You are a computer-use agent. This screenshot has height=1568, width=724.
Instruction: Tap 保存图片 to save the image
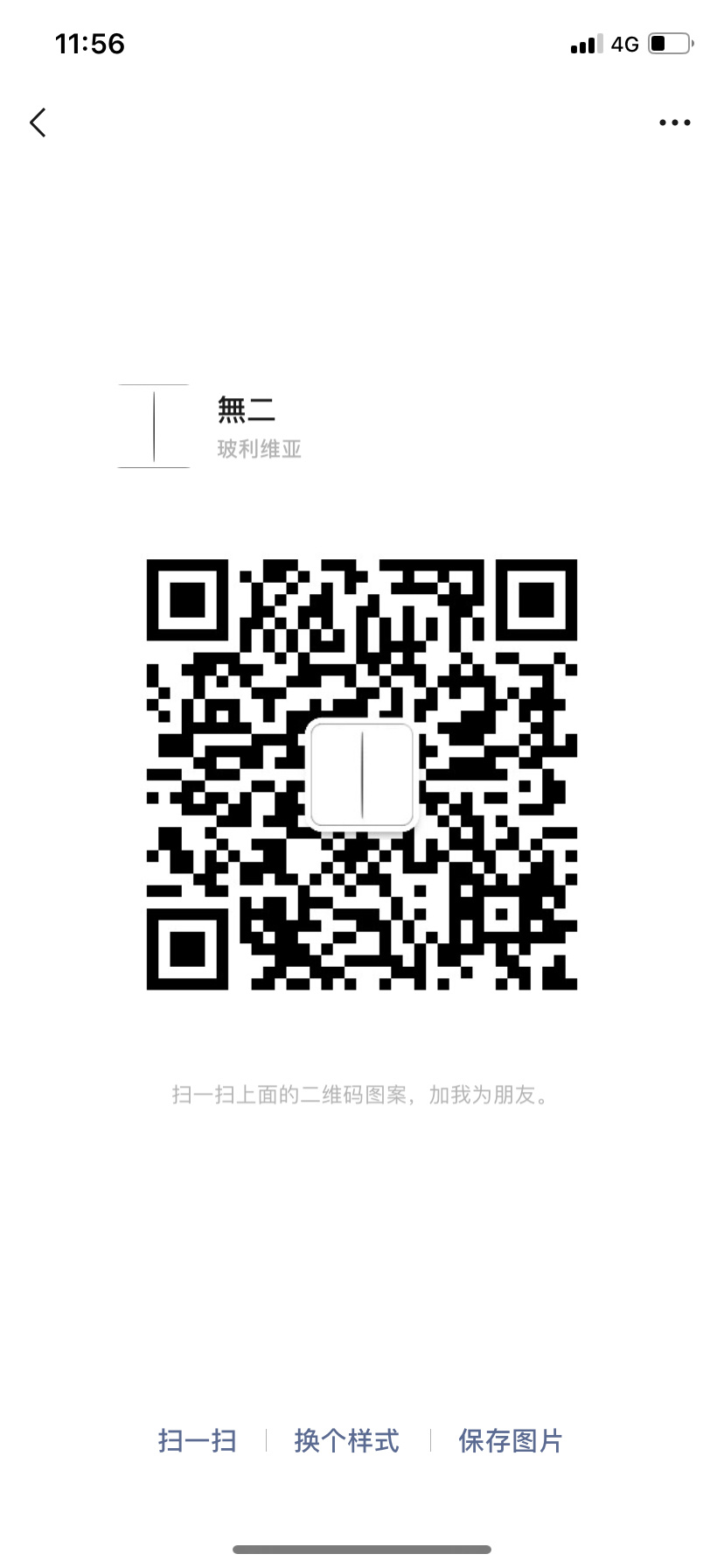coord(511,1440)
